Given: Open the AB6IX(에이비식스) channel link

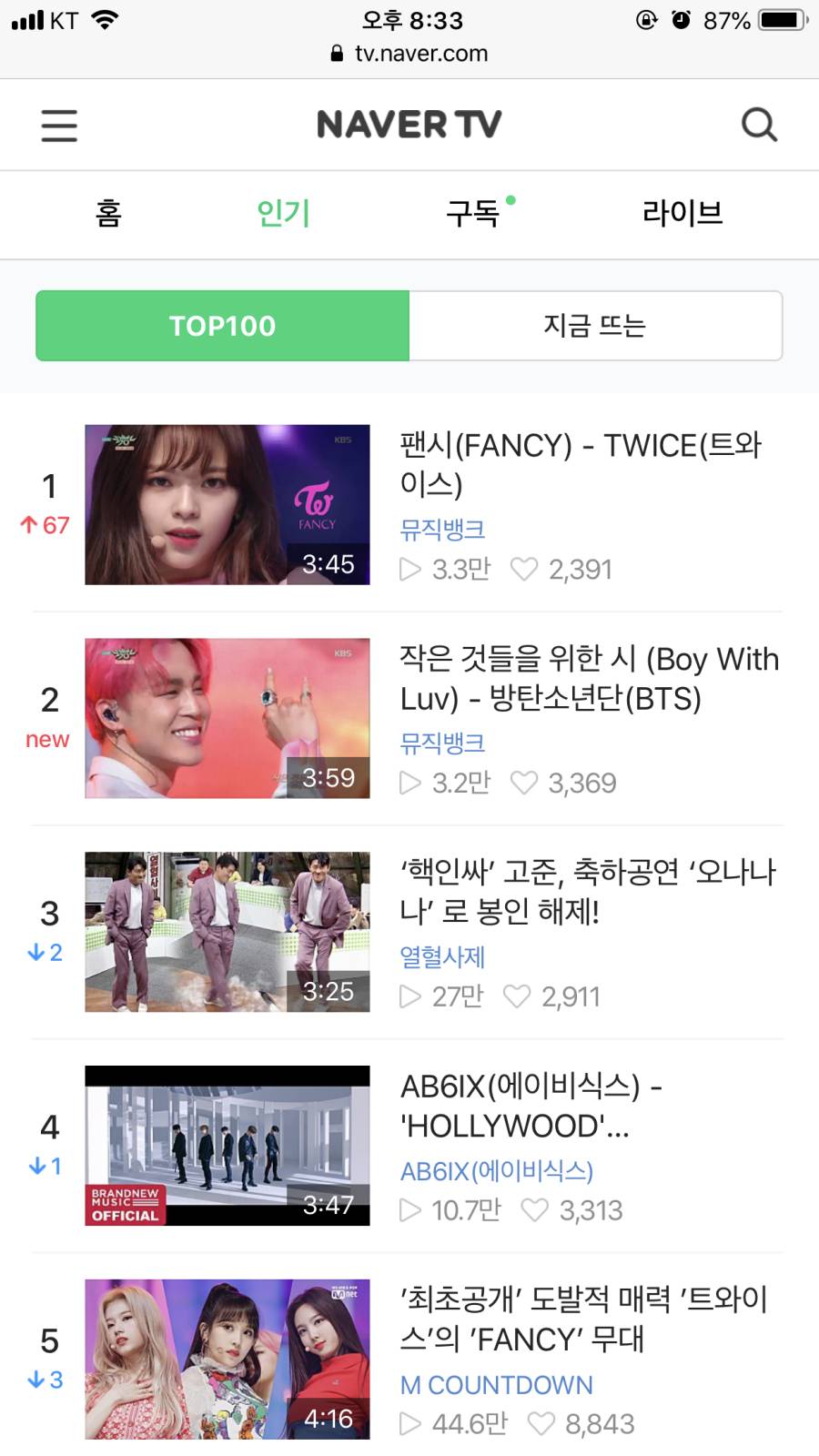Looking at the screenshot, I should coord(497,1170).
